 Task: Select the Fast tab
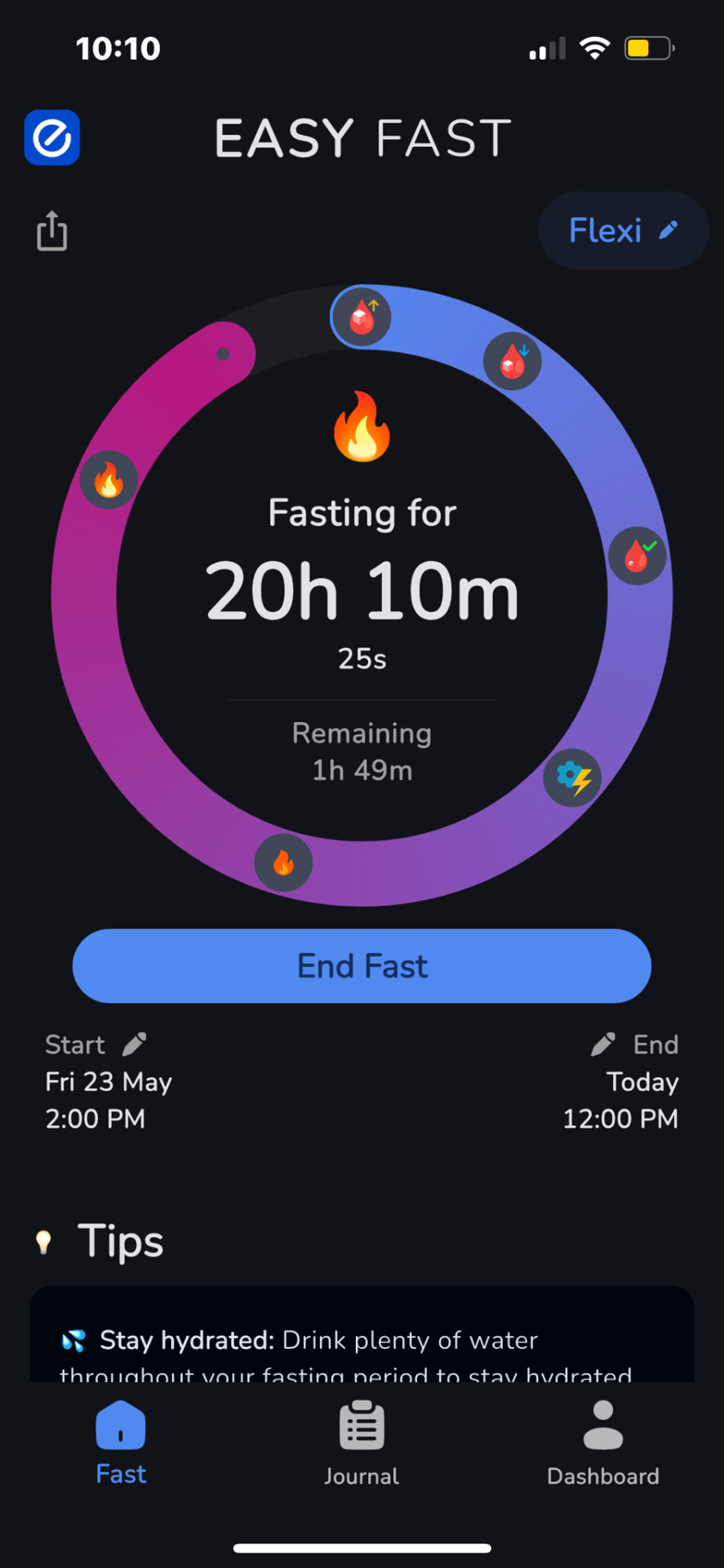121,1442
